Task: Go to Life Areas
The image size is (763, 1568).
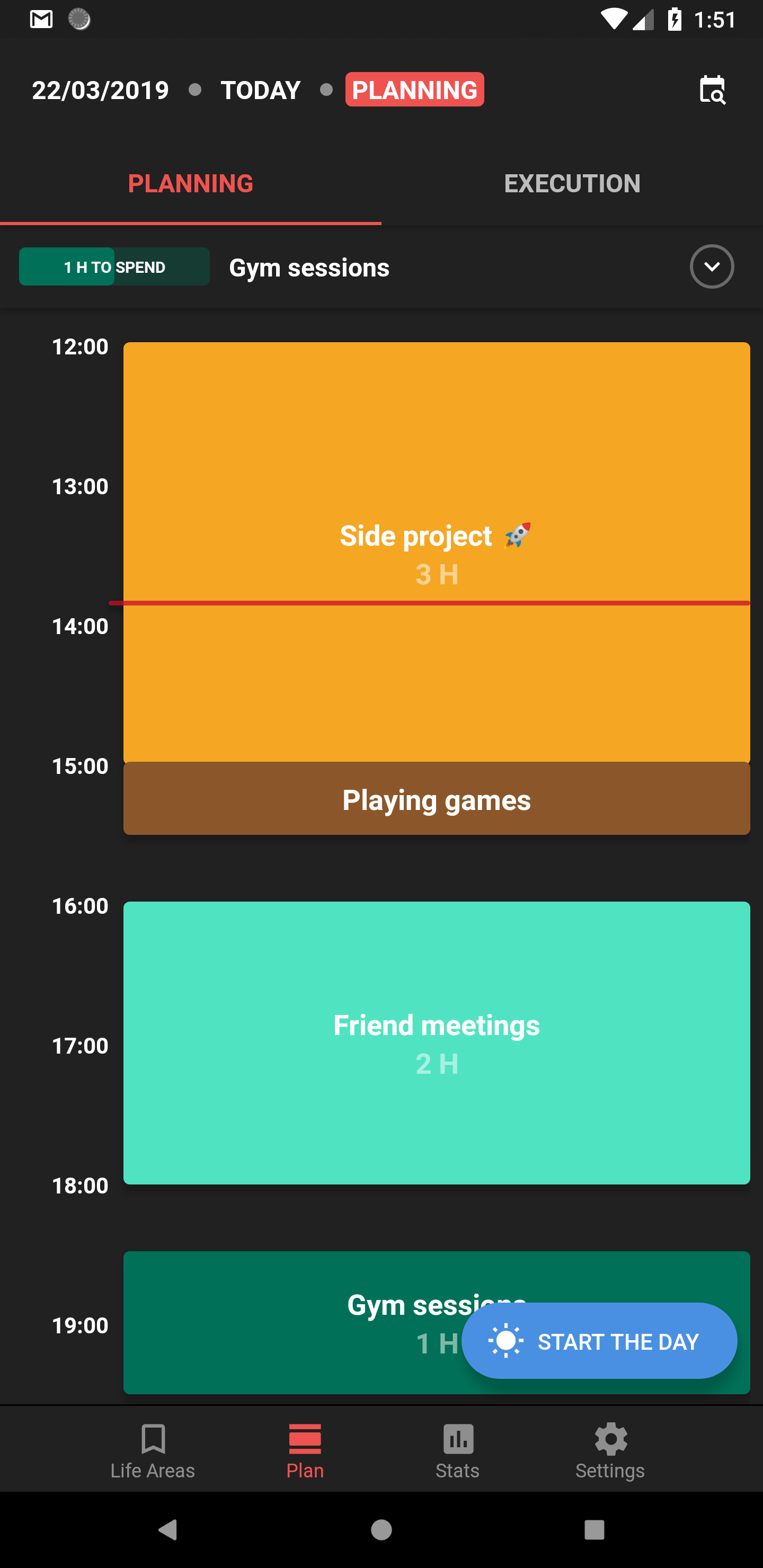Action: (x=153, y=1451)
